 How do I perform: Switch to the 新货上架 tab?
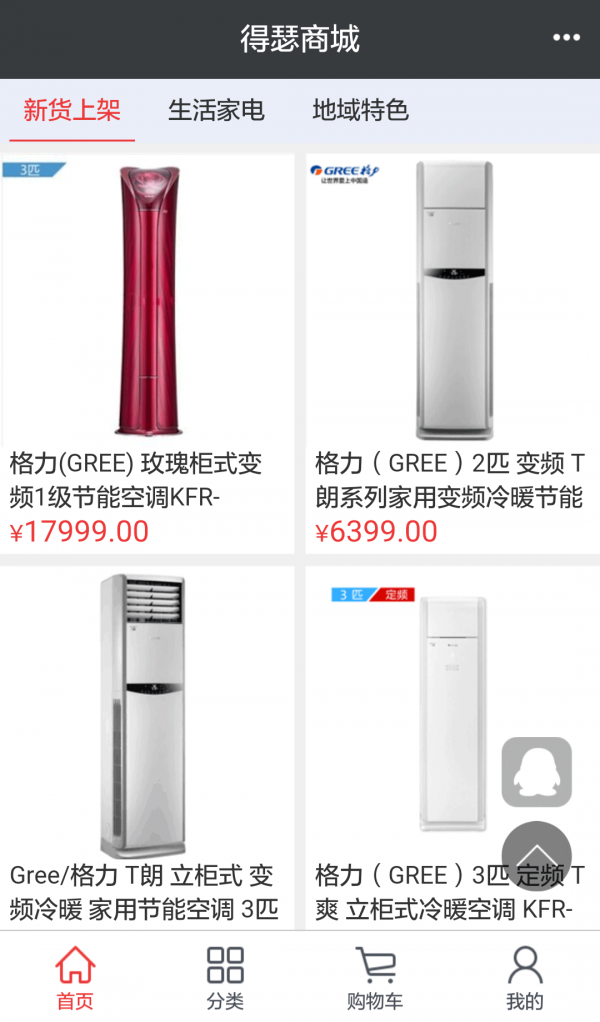(72, 110)
